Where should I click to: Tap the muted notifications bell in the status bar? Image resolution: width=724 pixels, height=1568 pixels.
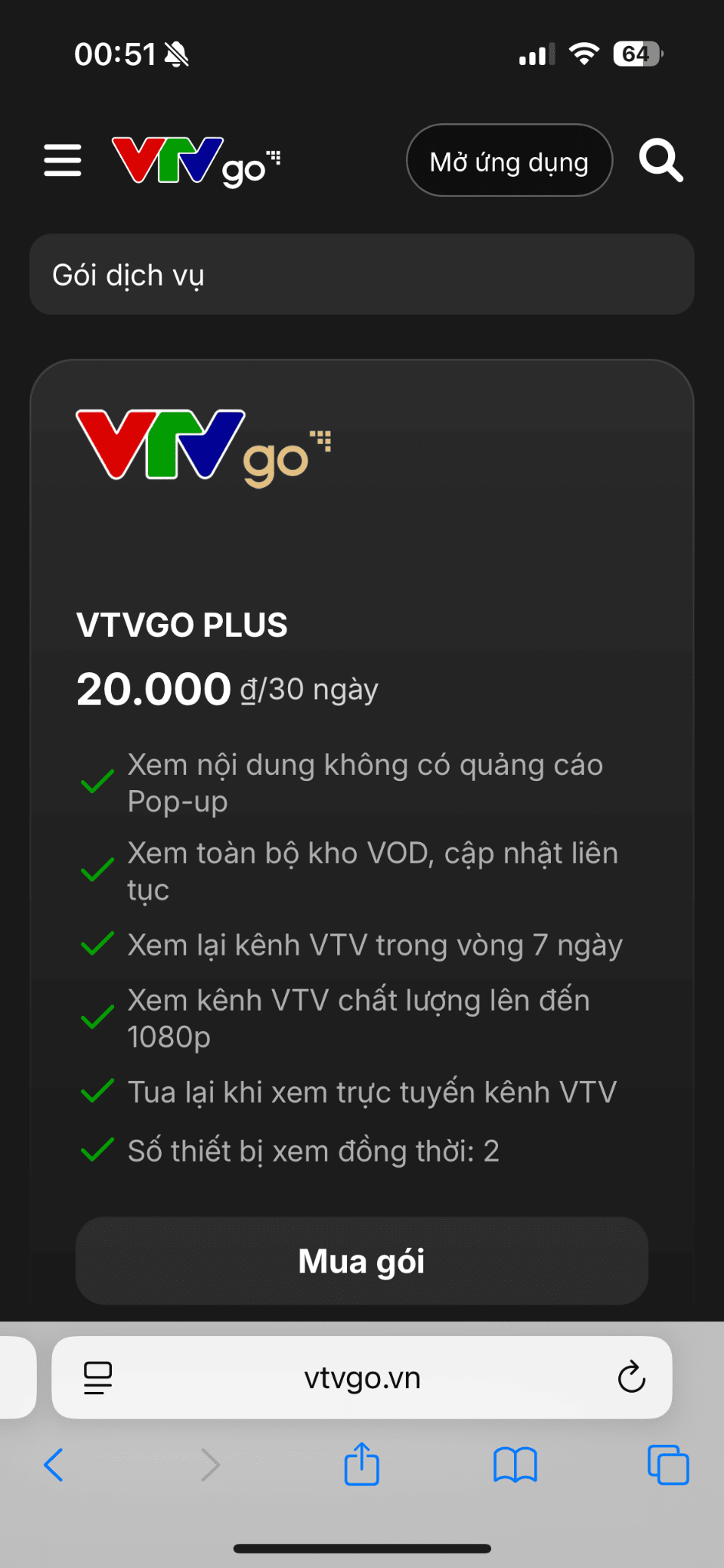(175, 55)
